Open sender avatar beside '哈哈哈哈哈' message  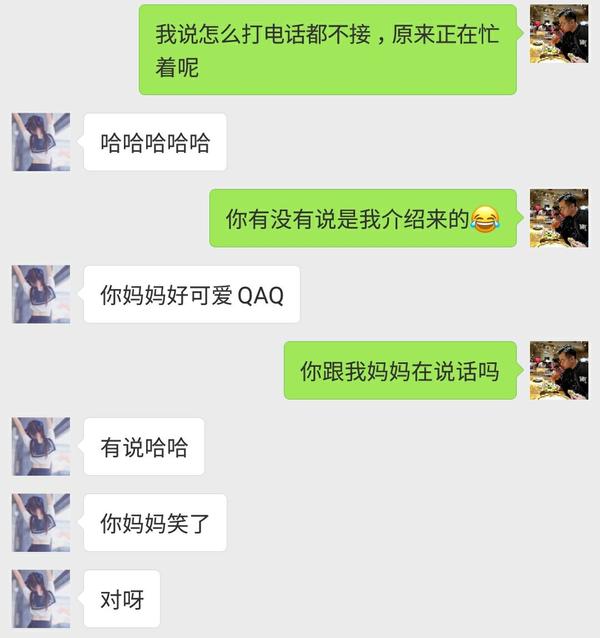click(x=41, y=142)
